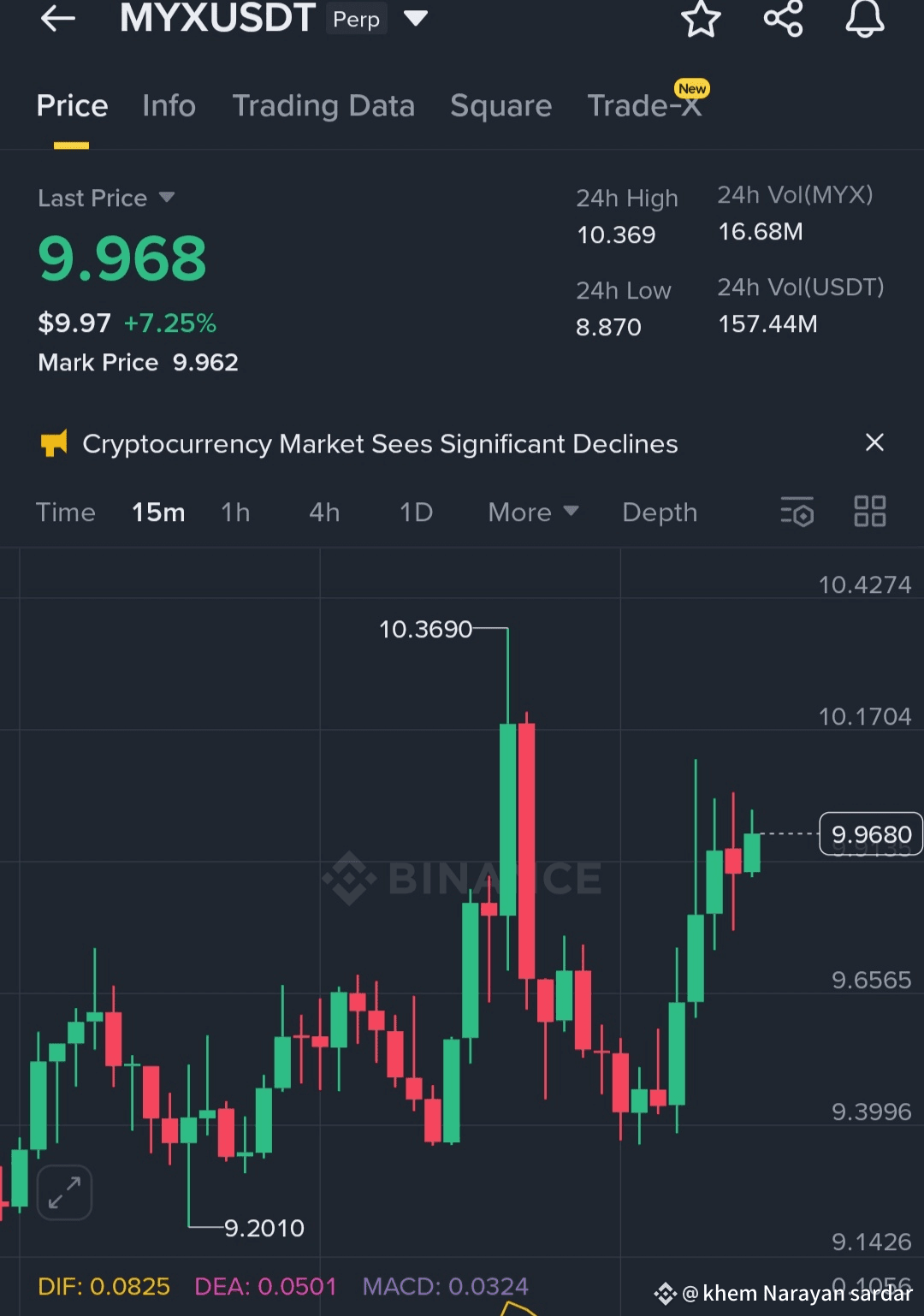Dismiss the market declines announcement banner

coord(874,442)
